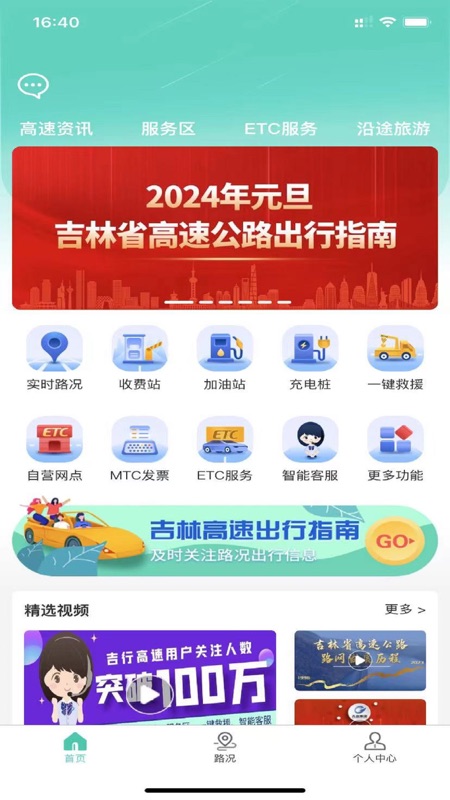Screen dimensions: 450x800
Task: Show 更多功能 more functions
Action: pyautogui.click(x=395, y=449)
